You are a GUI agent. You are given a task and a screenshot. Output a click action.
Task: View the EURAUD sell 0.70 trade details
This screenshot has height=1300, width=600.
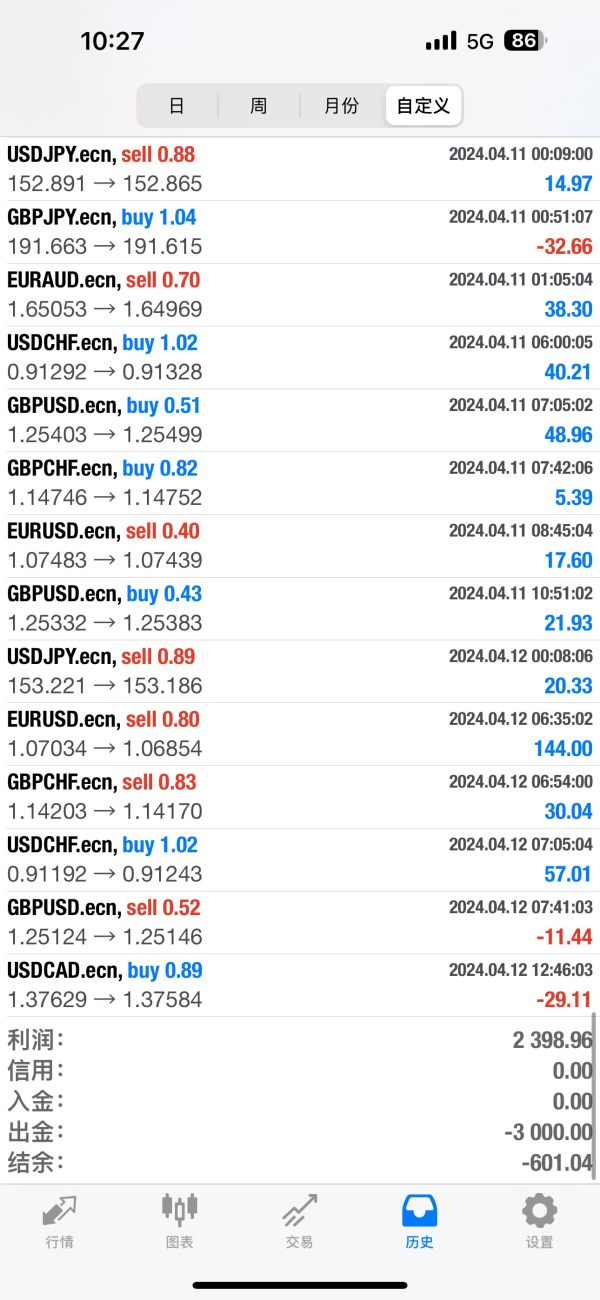[x=300, y=295]
